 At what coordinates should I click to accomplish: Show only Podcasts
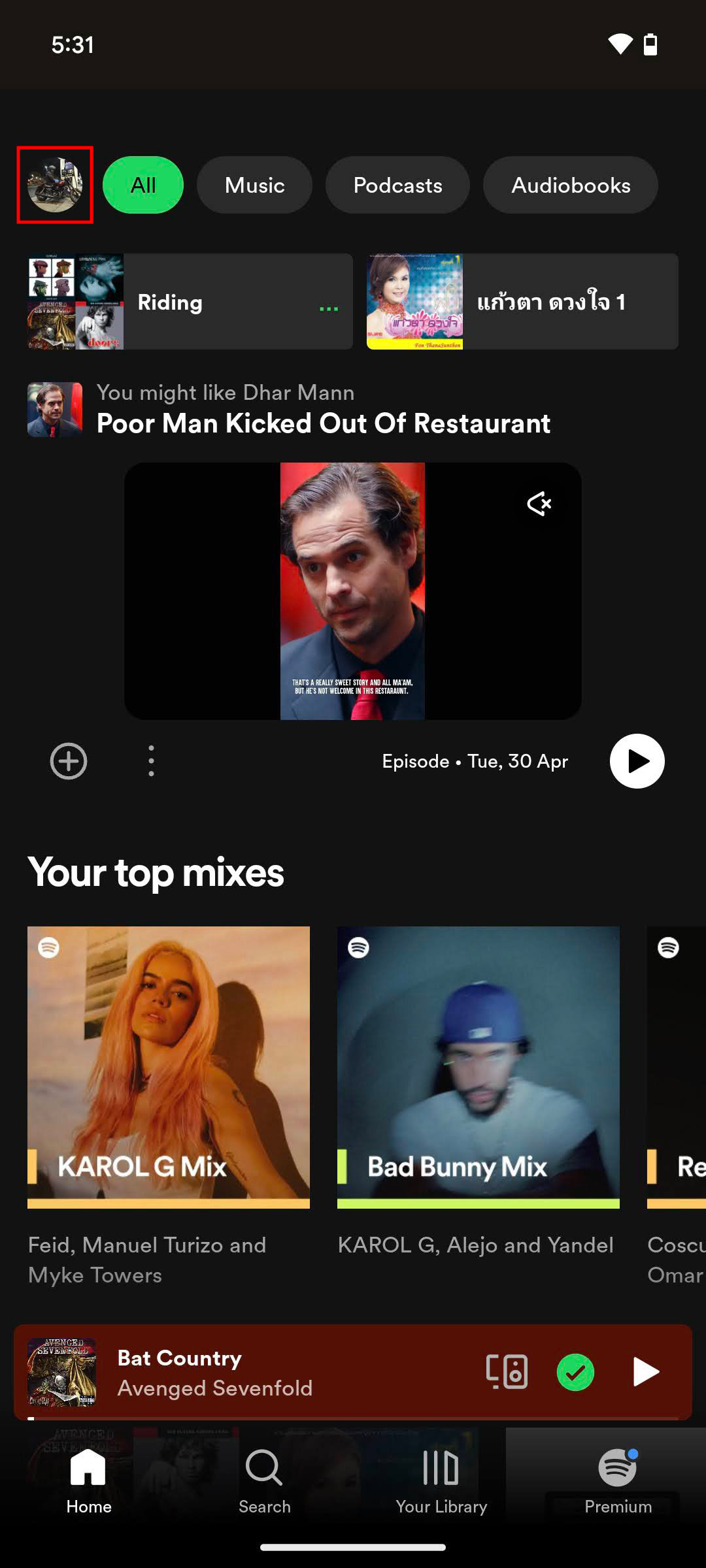(x=397, y=185)
